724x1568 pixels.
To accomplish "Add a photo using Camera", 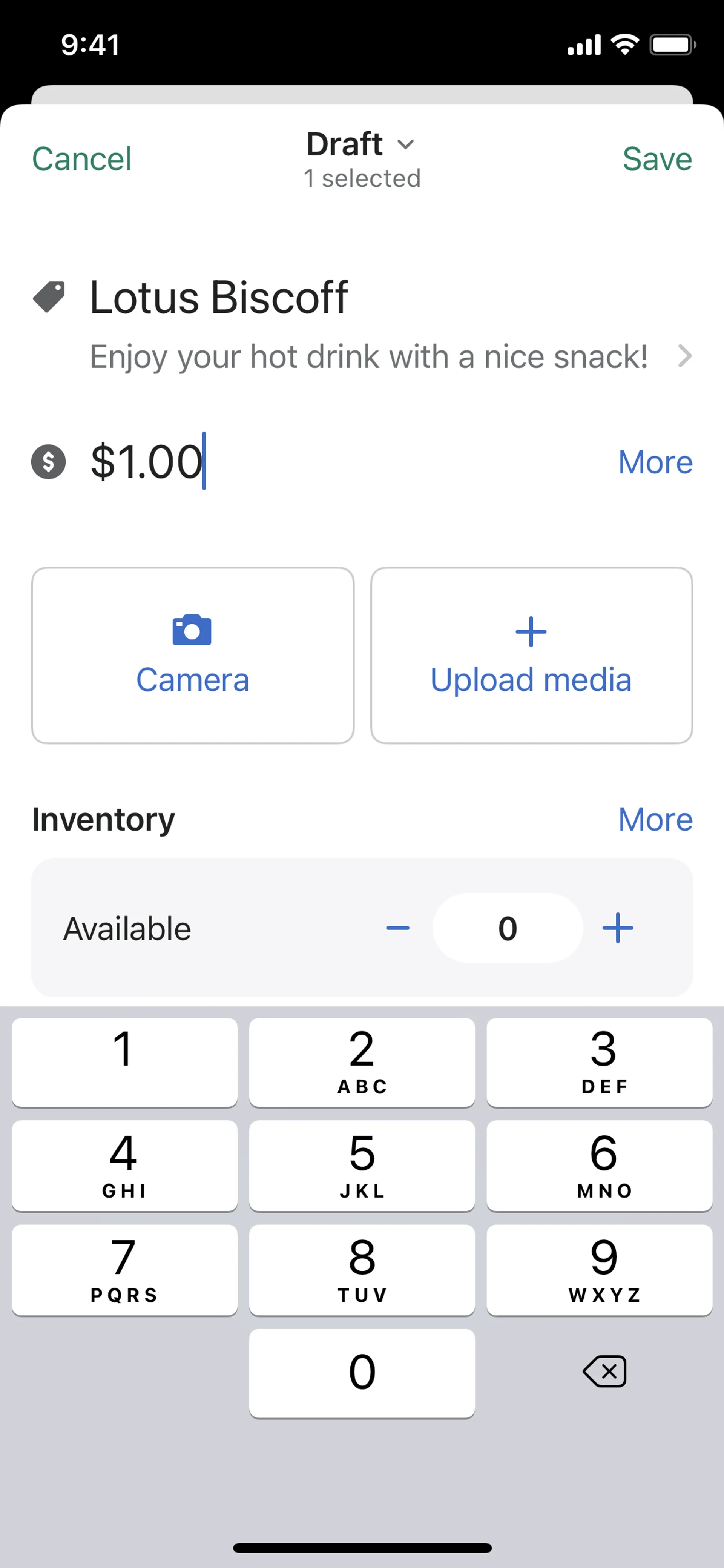I will pos(192,656).
